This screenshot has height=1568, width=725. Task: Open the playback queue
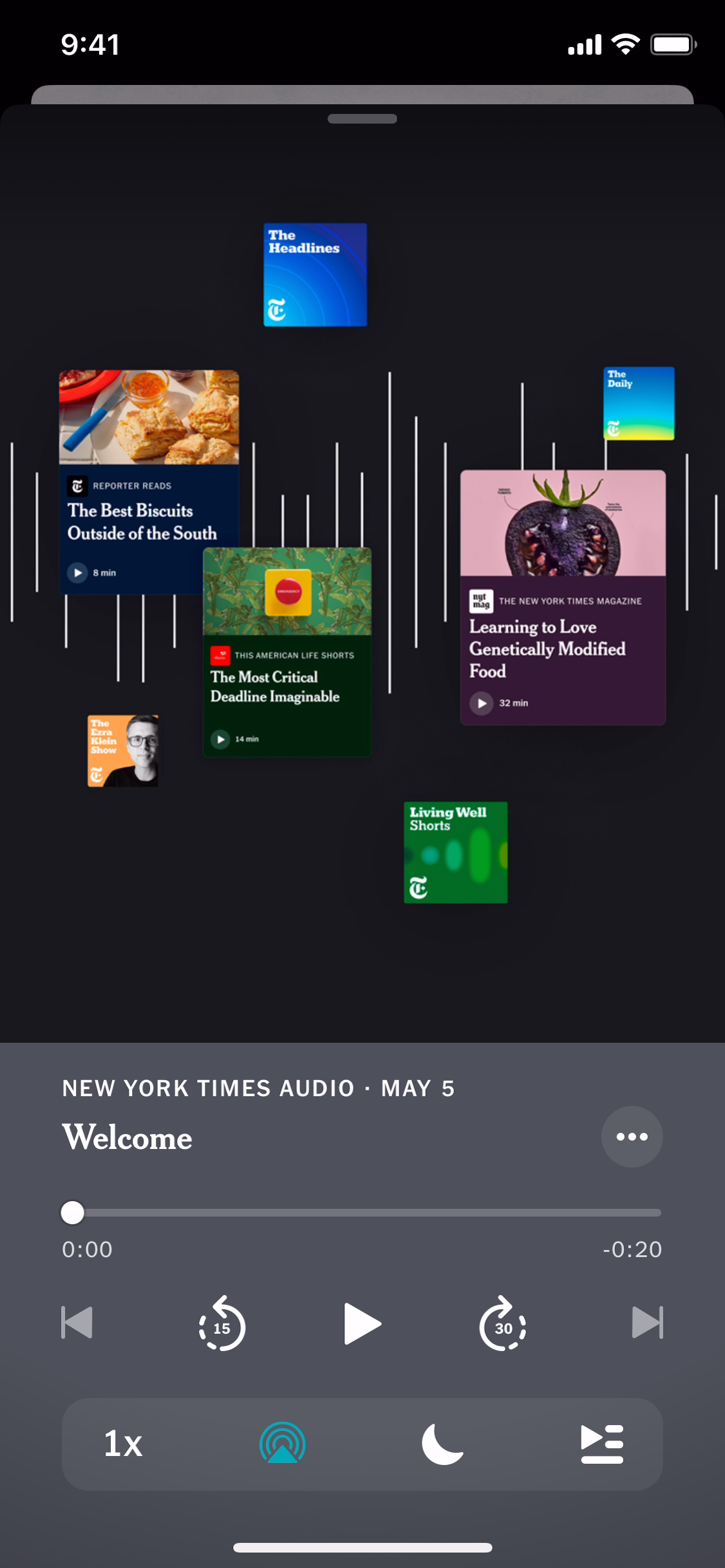(602, 1444)
